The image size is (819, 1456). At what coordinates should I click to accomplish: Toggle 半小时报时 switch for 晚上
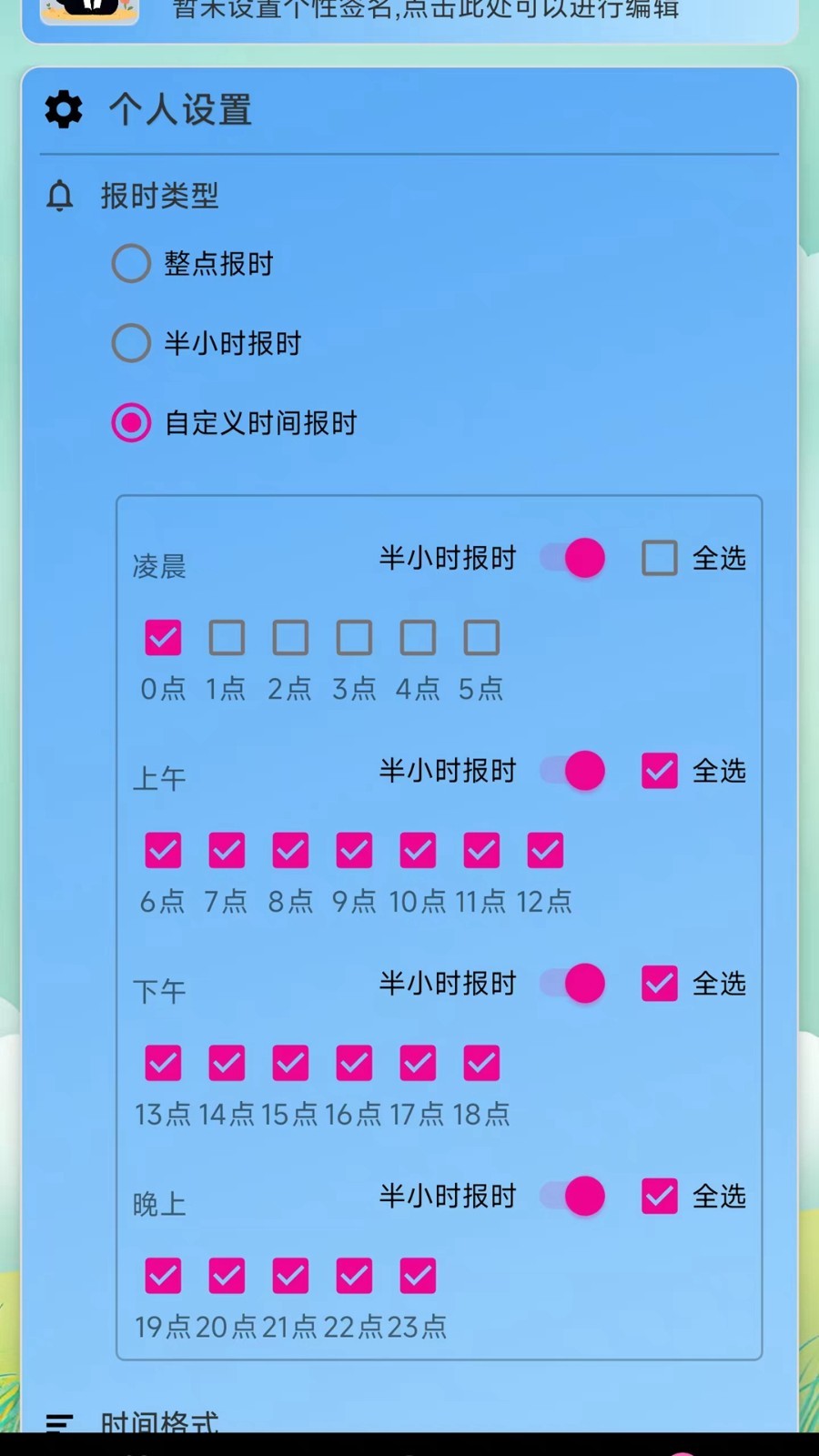pyautogui.click(x=573, y=1196)
